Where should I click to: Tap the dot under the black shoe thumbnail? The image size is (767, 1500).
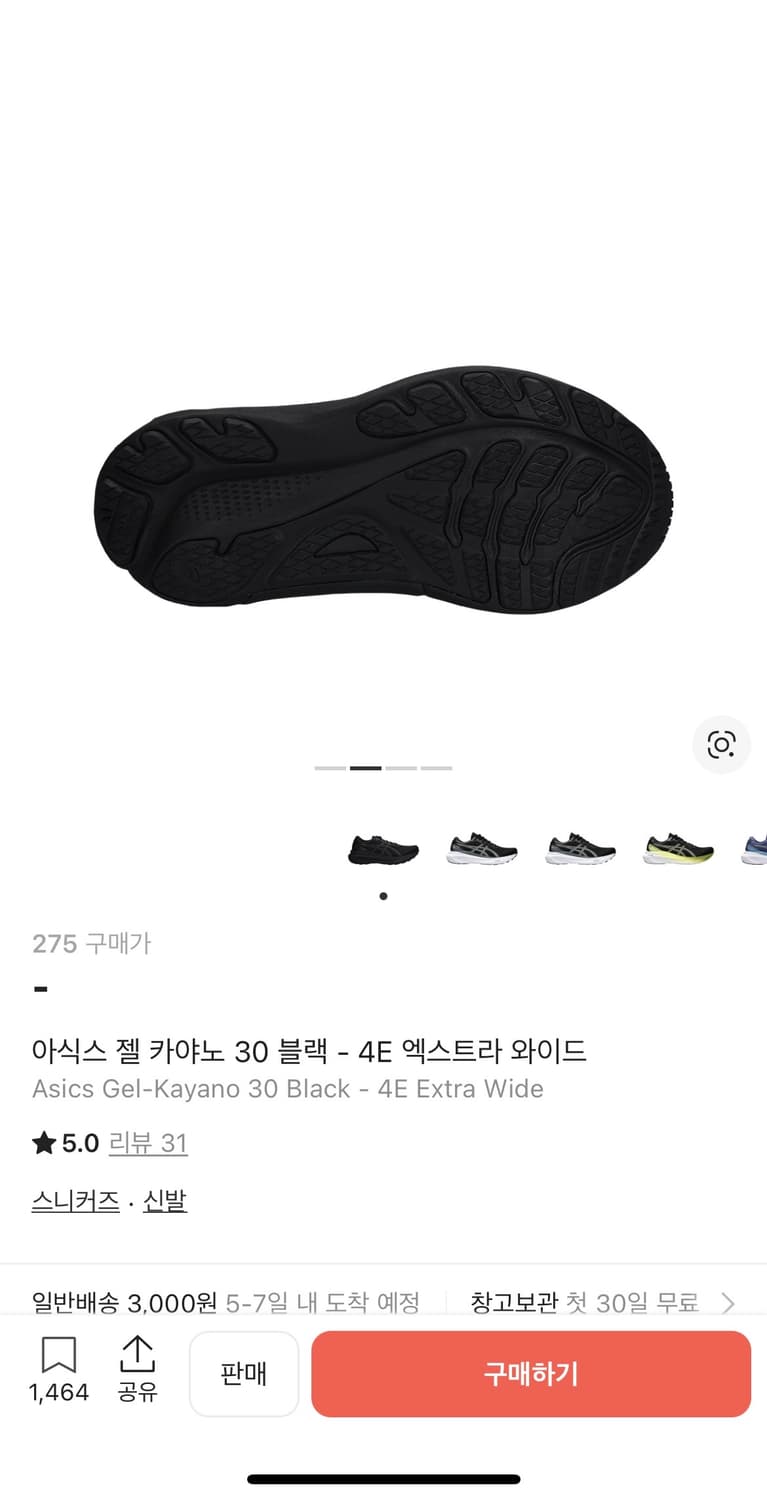tap(383, 897)
